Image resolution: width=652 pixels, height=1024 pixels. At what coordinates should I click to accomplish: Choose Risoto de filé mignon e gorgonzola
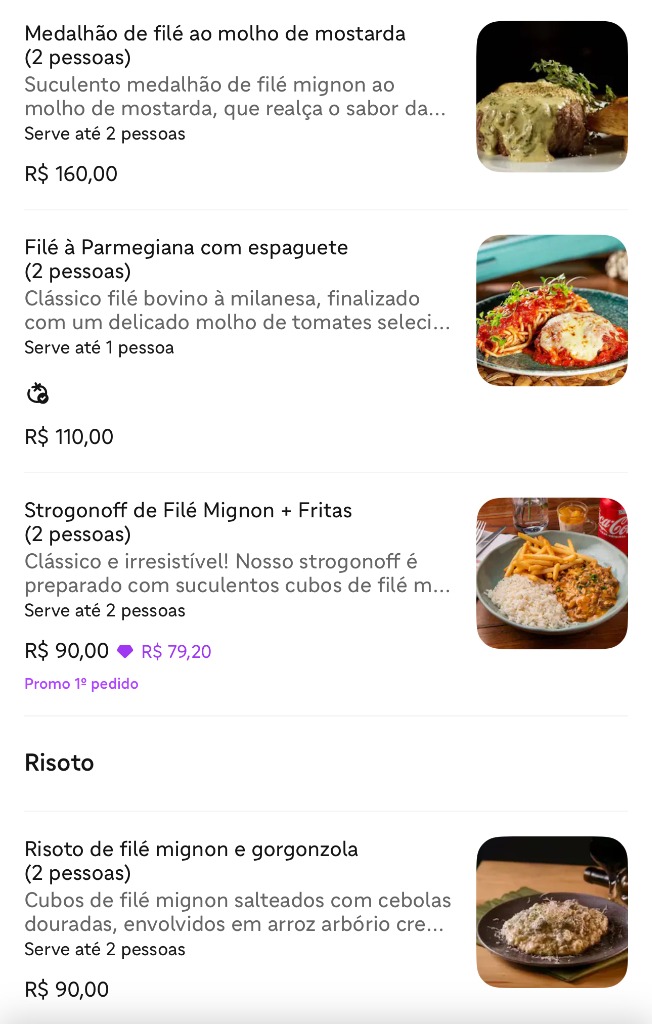click(191, 850)
